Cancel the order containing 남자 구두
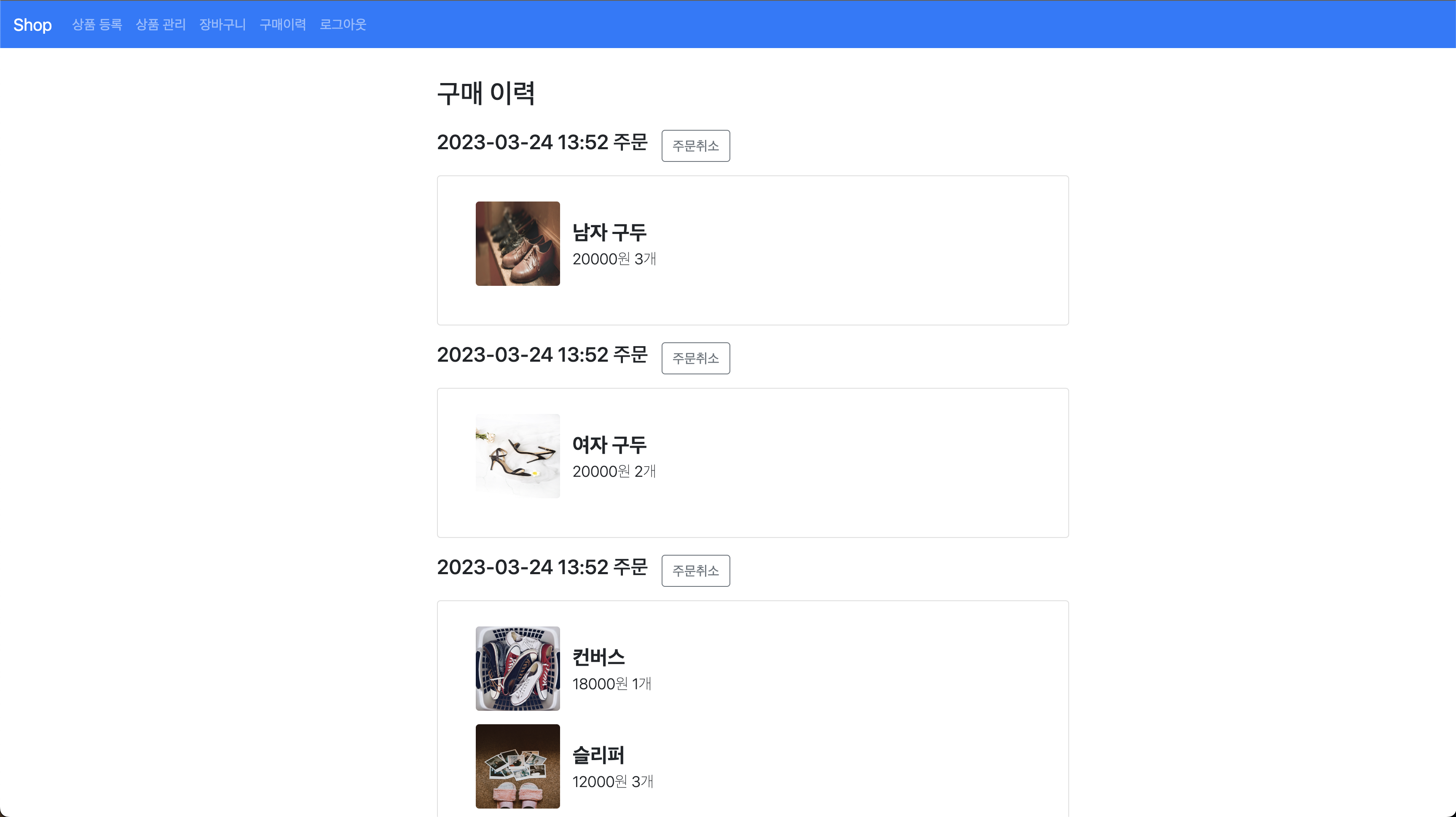This screenshot has width=1456, height=817. [695, 146]
